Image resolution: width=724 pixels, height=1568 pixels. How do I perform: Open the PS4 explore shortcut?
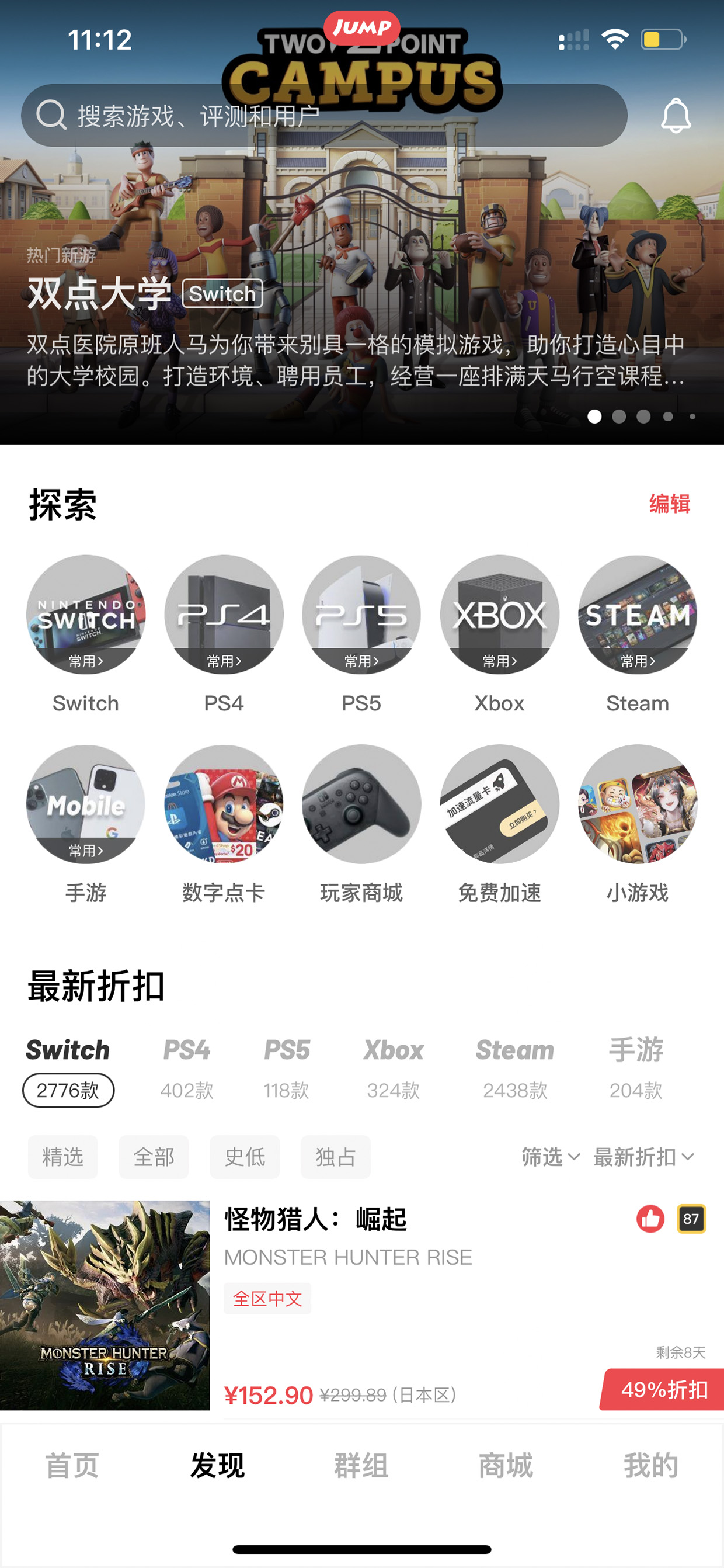pyautogui.click(x=223, y=615)
